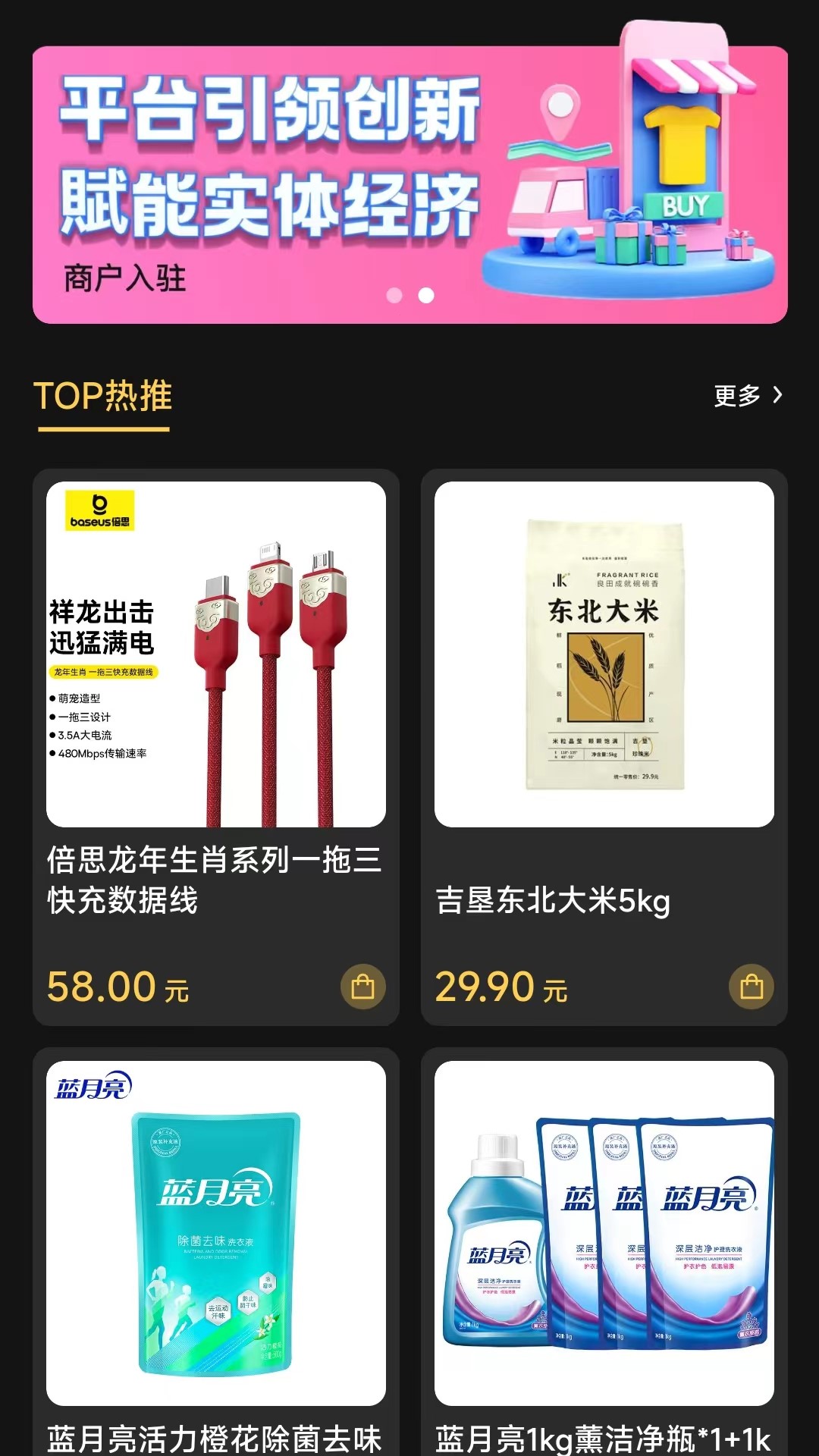Select the first carousel indicator dot
This screenshot has width=819, height=1456.
(x=394, y=296)
